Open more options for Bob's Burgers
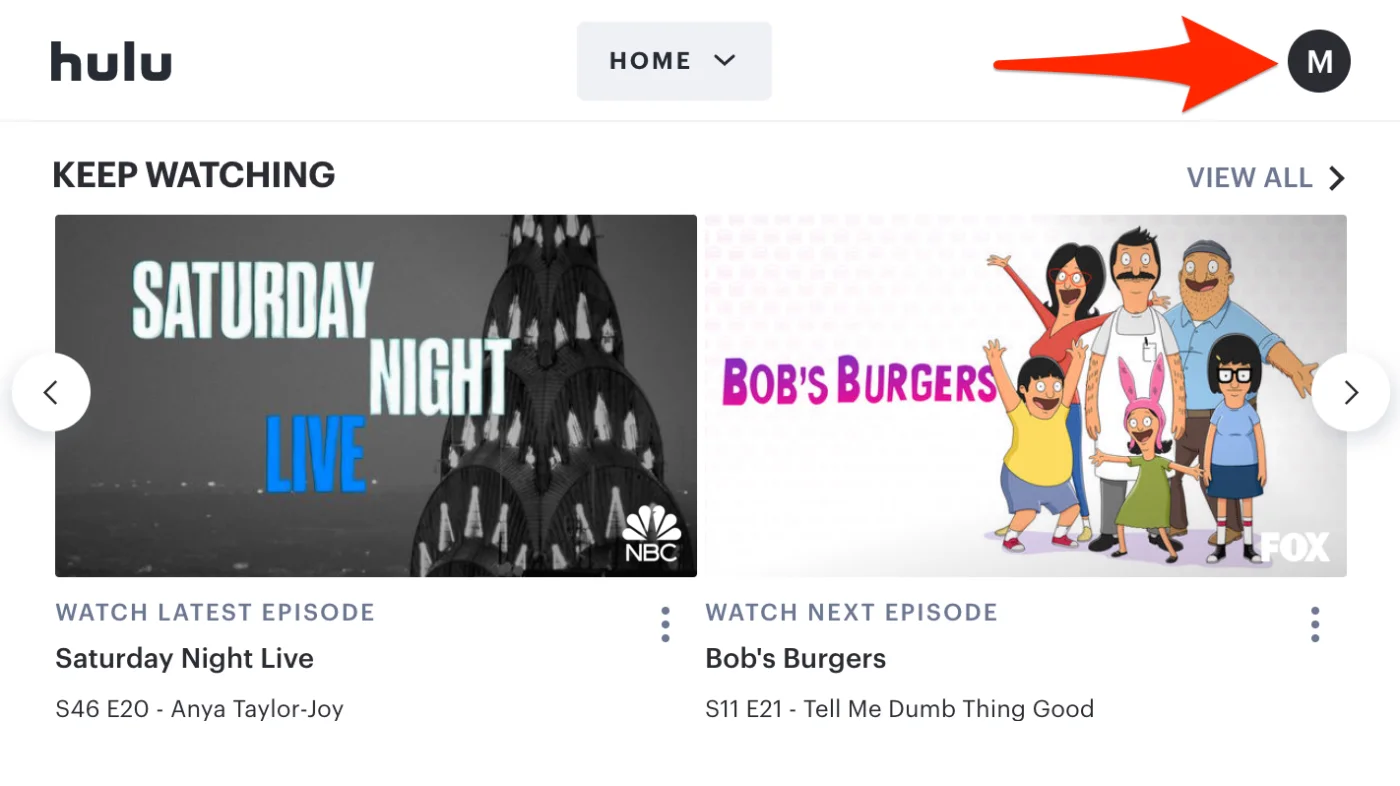The image size is (1400, 786). [1315, 625]
